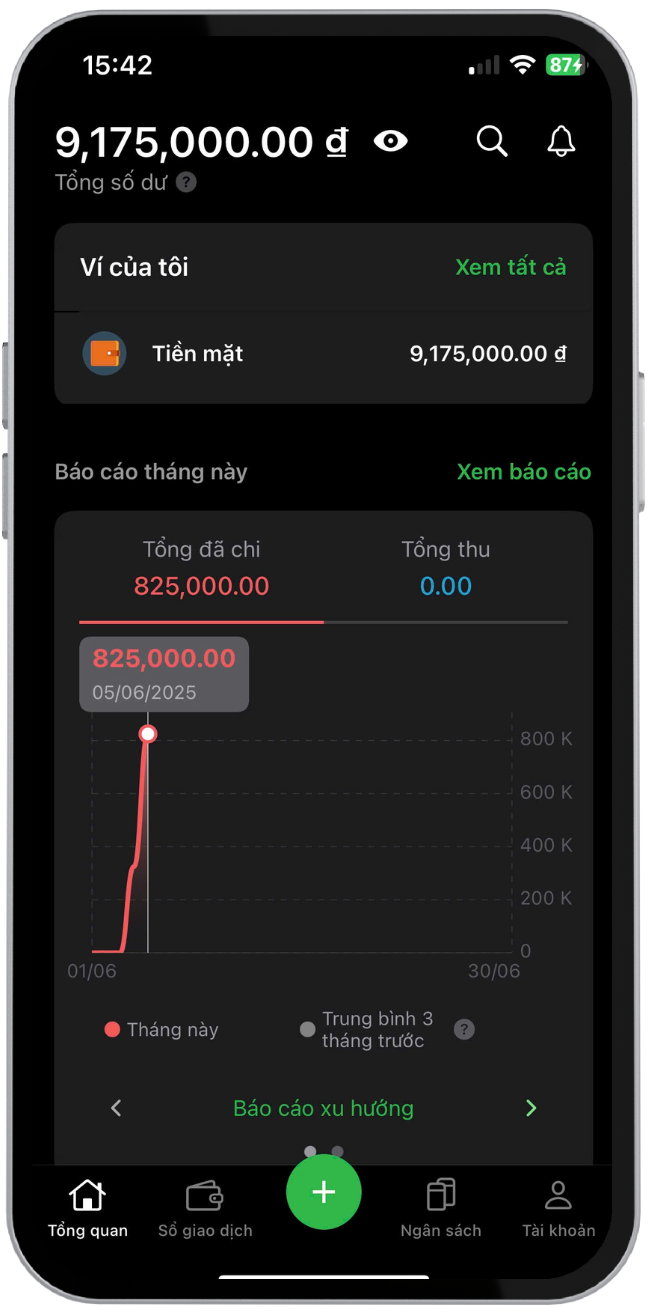
Task: Switch to the Tổng quan tab
Action: 88,1208
